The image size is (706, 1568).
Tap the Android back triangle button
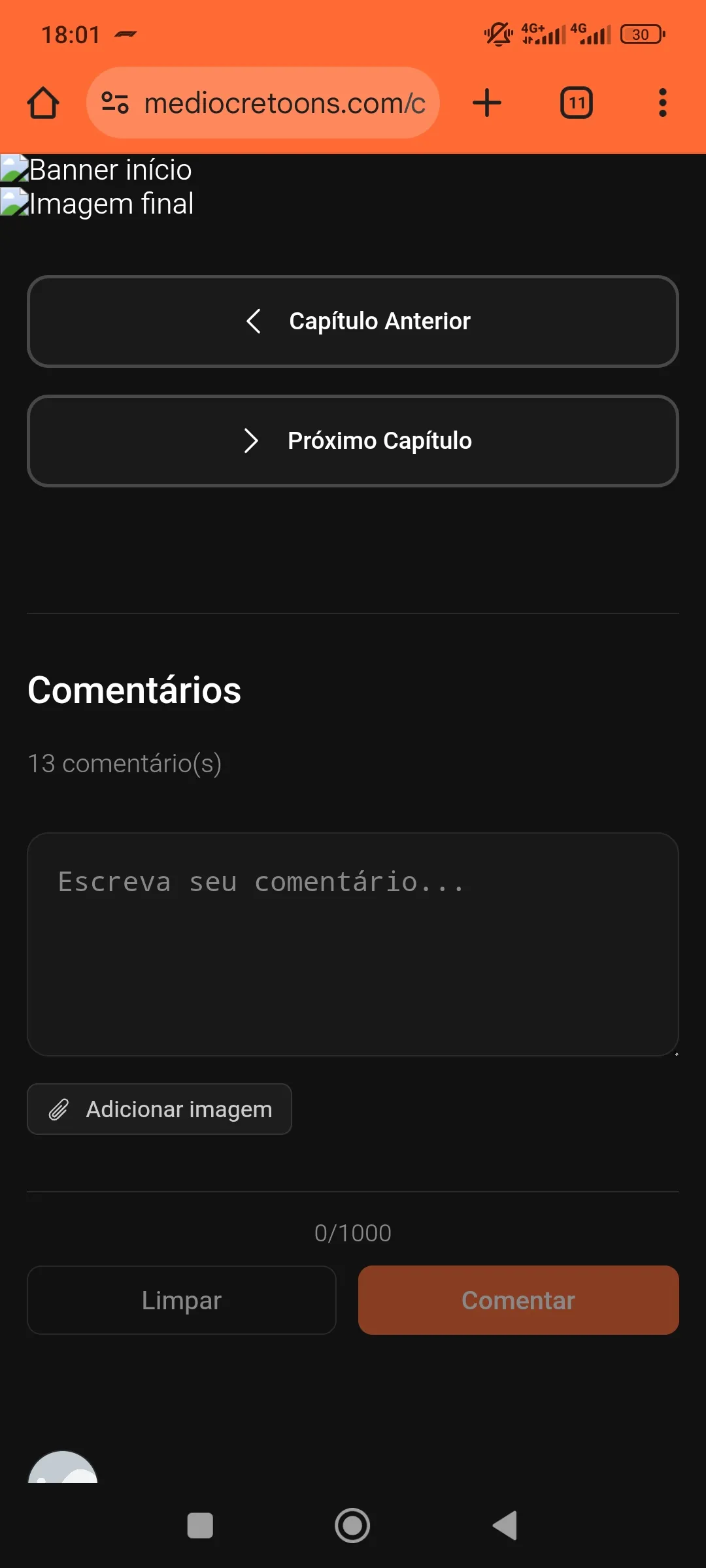pos(504,1526)
